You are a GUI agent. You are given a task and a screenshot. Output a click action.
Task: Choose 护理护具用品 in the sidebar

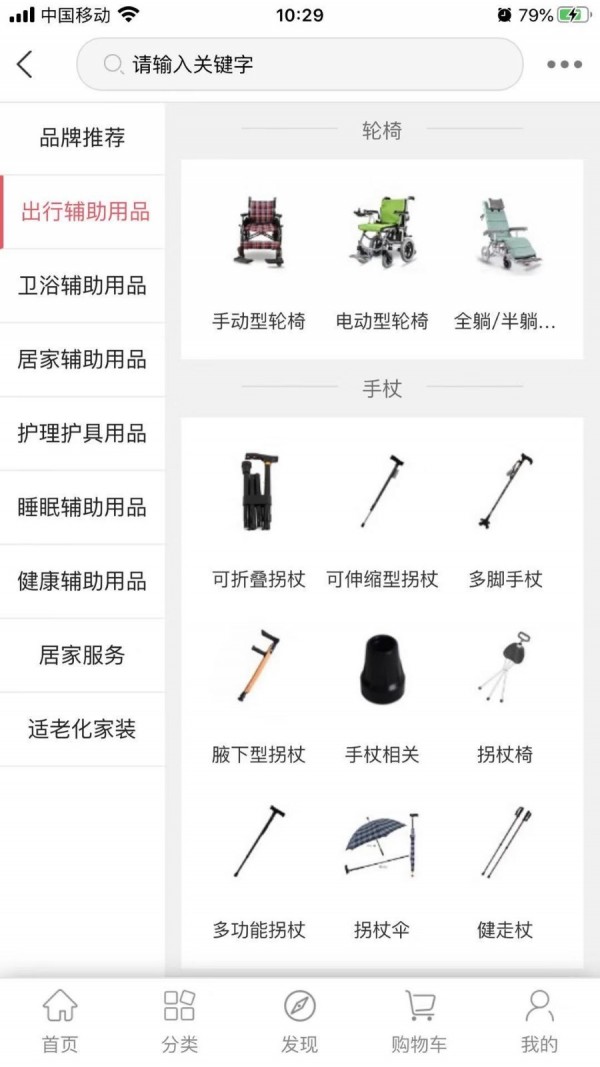click(82, 434)
